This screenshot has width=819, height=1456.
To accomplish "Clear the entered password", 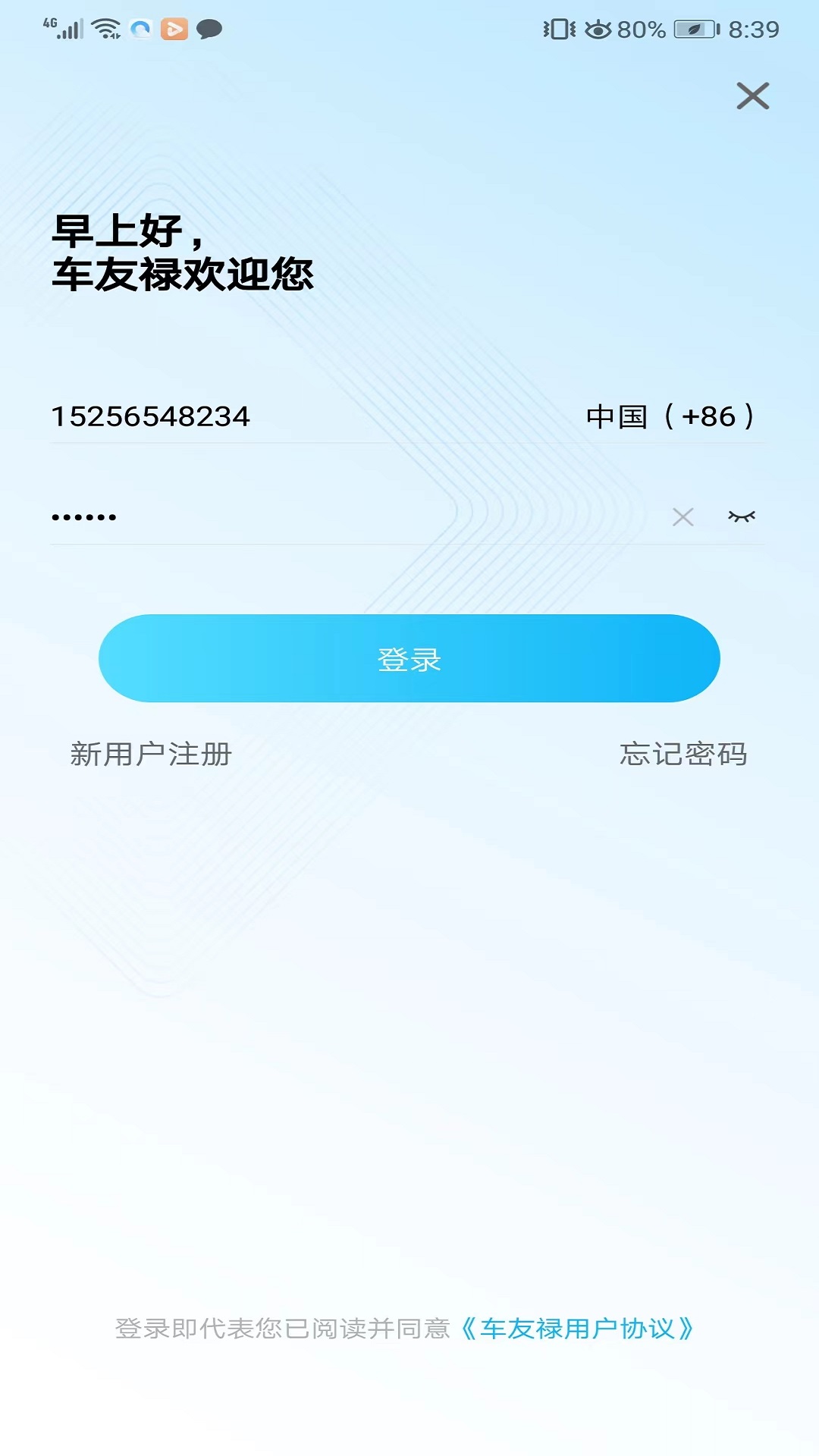I will (x=683, y=517).
